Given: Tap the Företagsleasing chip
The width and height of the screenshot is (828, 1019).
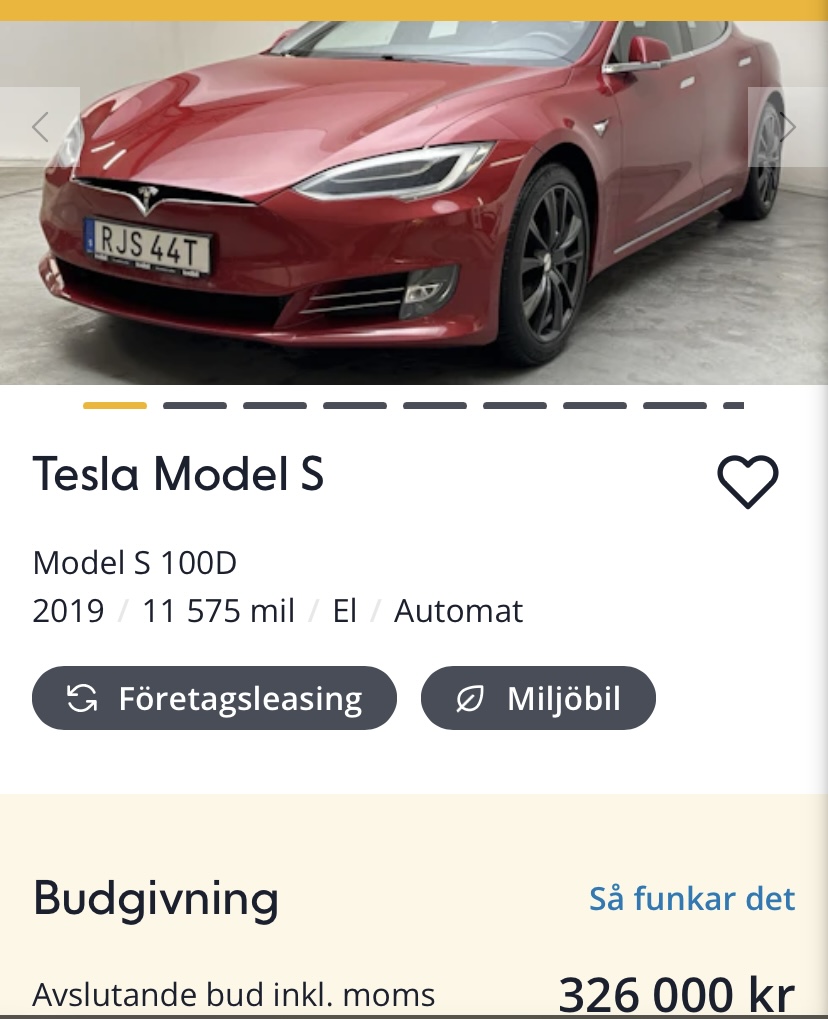Looking at the screenshot, I should tap(214, 698).
